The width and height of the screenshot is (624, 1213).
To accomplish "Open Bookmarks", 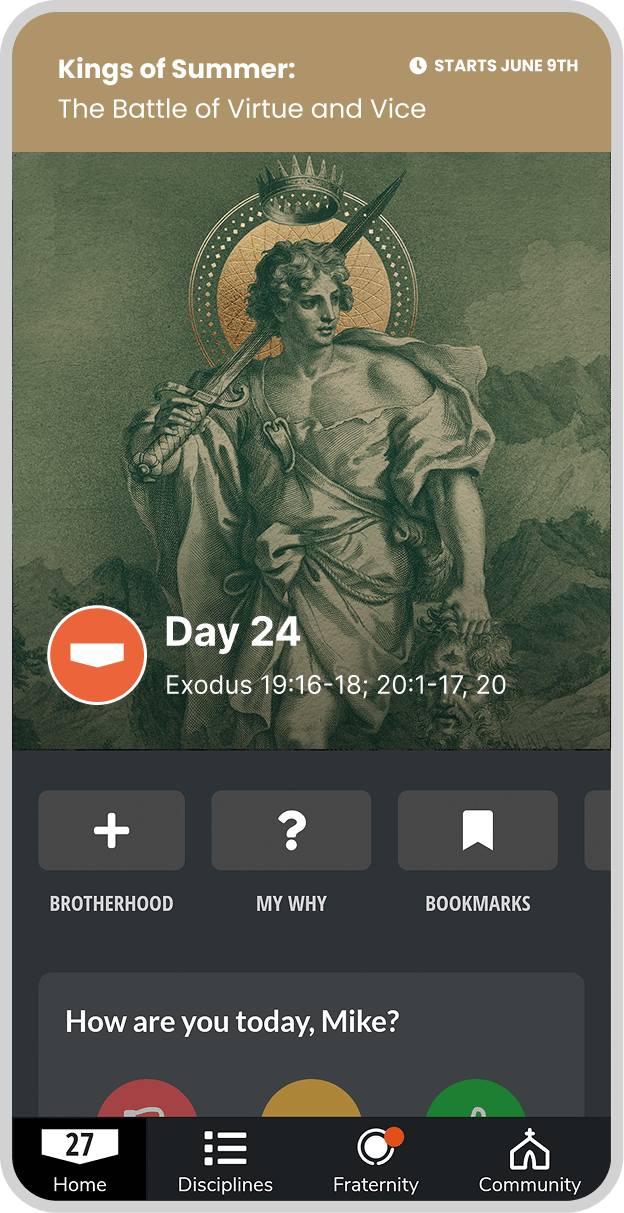I will coord(477,831).
